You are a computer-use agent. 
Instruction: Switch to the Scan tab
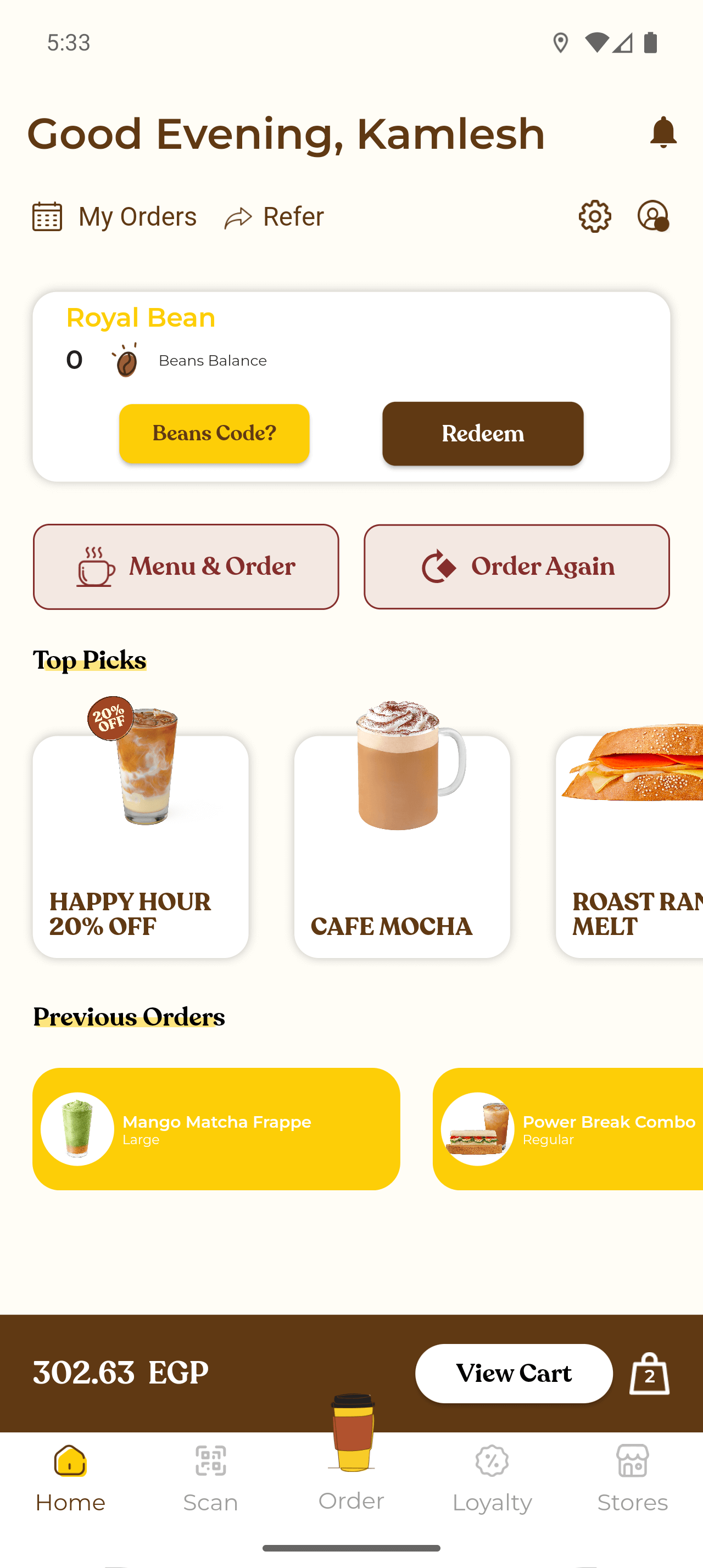coord(210,1479)
